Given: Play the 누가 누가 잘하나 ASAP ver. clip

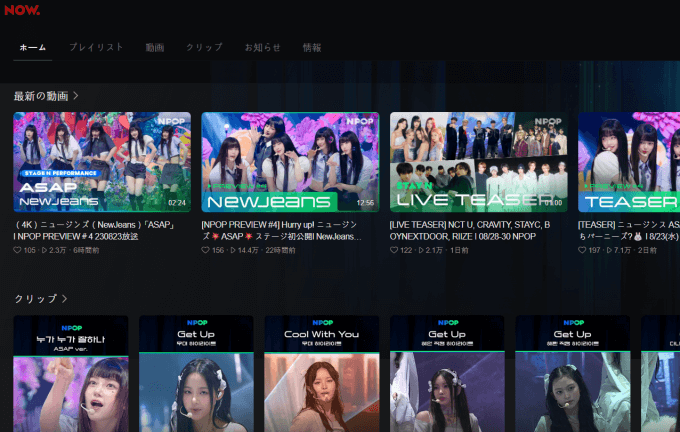Looking at the screenshot, I should point(70,375).
